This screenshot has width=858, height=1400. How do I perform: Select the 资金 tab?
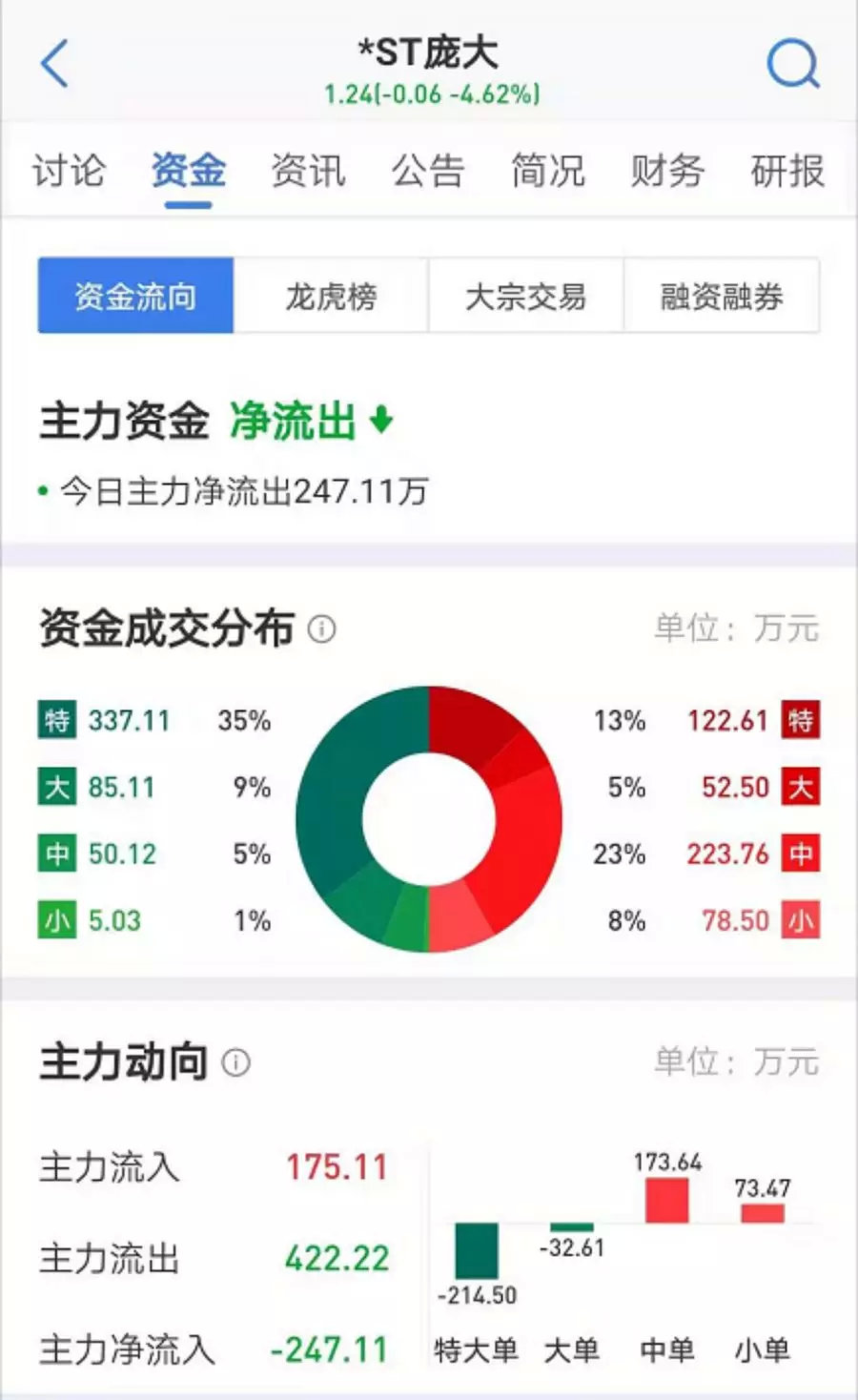tap(188, 172)
